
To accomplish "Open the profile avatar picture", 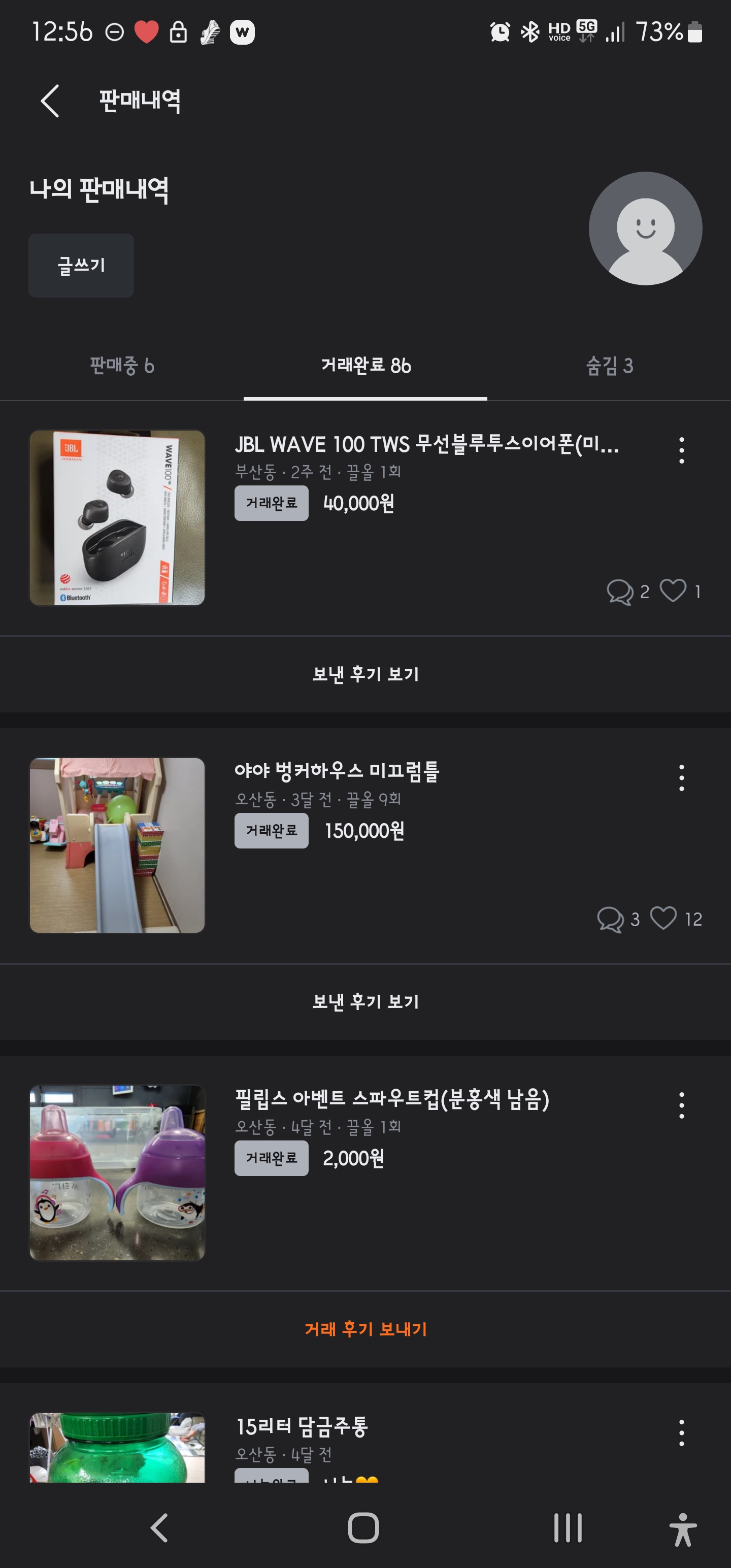I will tap(645, 228).
